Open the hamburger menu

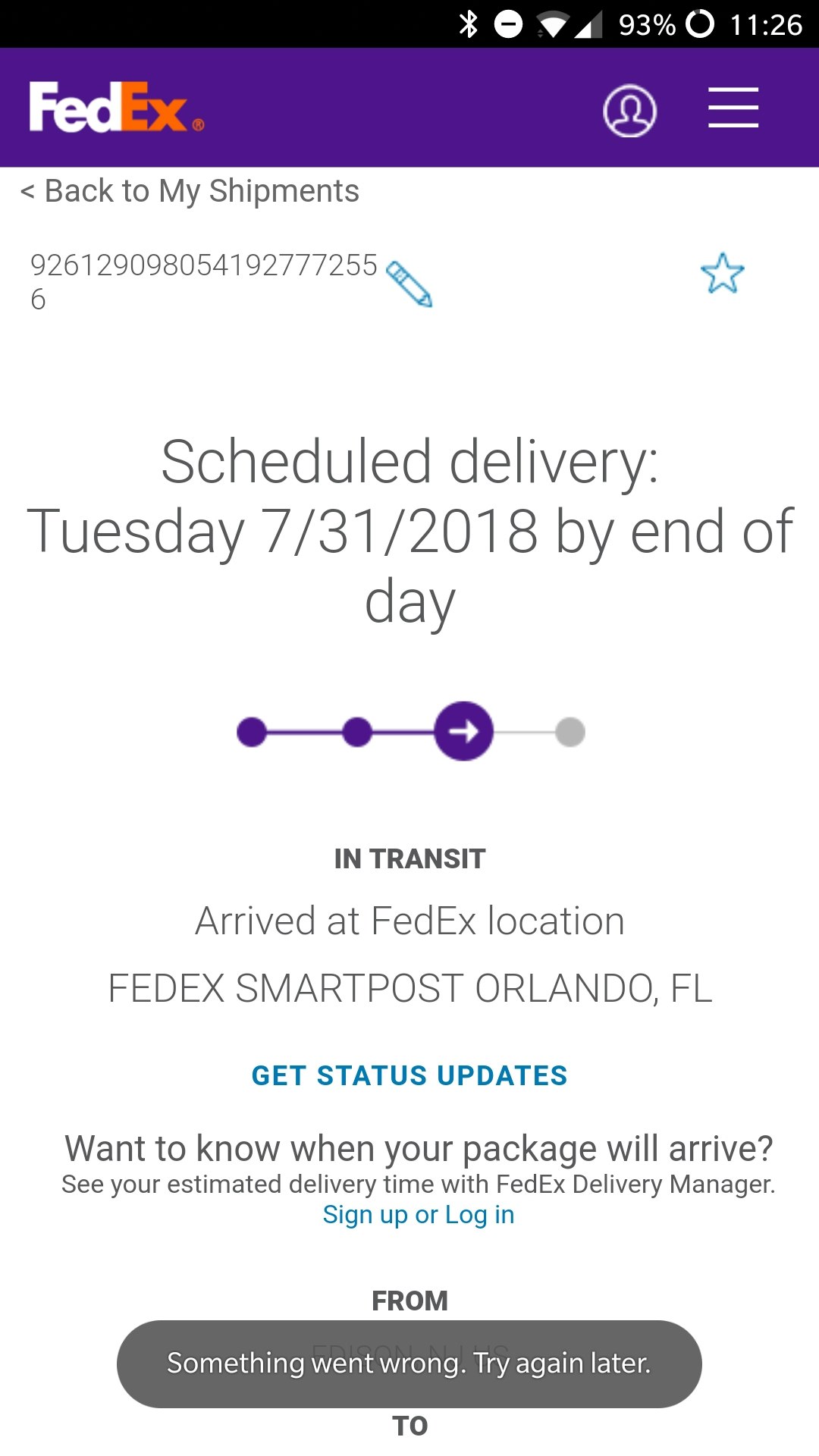(733, 108)
